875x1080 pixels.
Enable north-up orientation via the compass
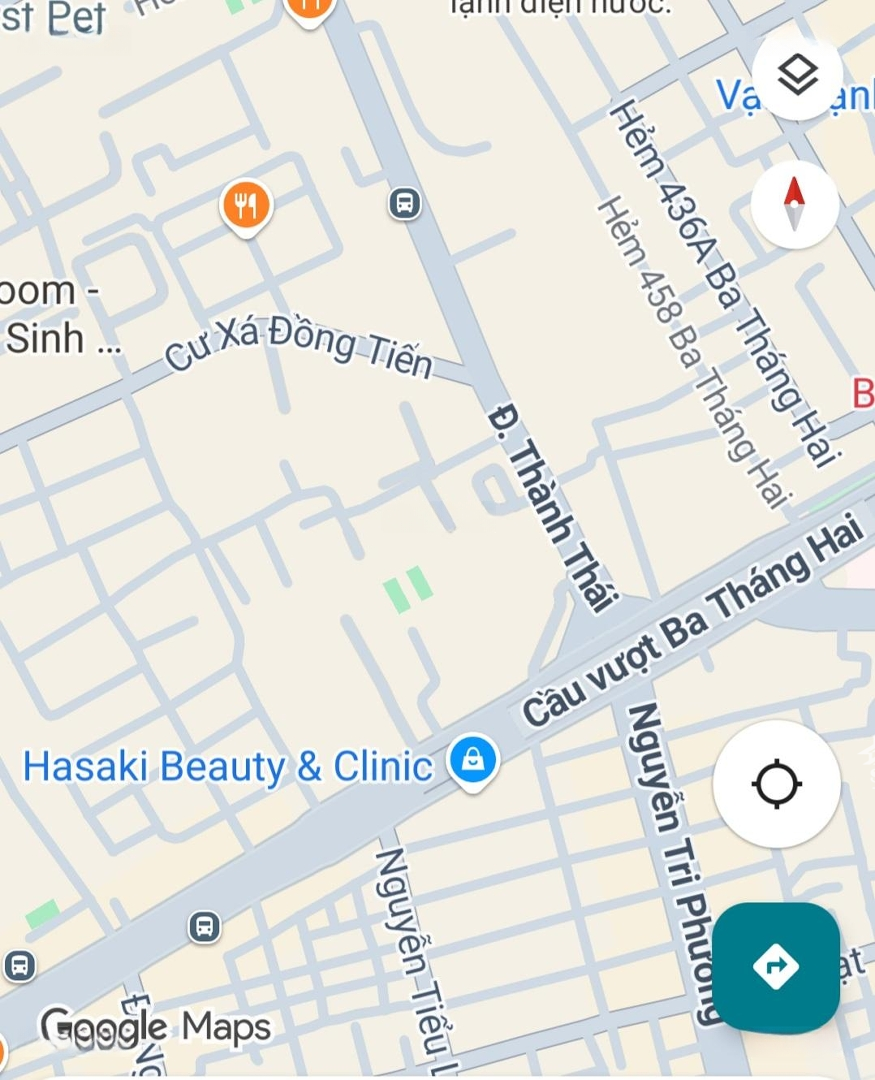pos(795,202)
